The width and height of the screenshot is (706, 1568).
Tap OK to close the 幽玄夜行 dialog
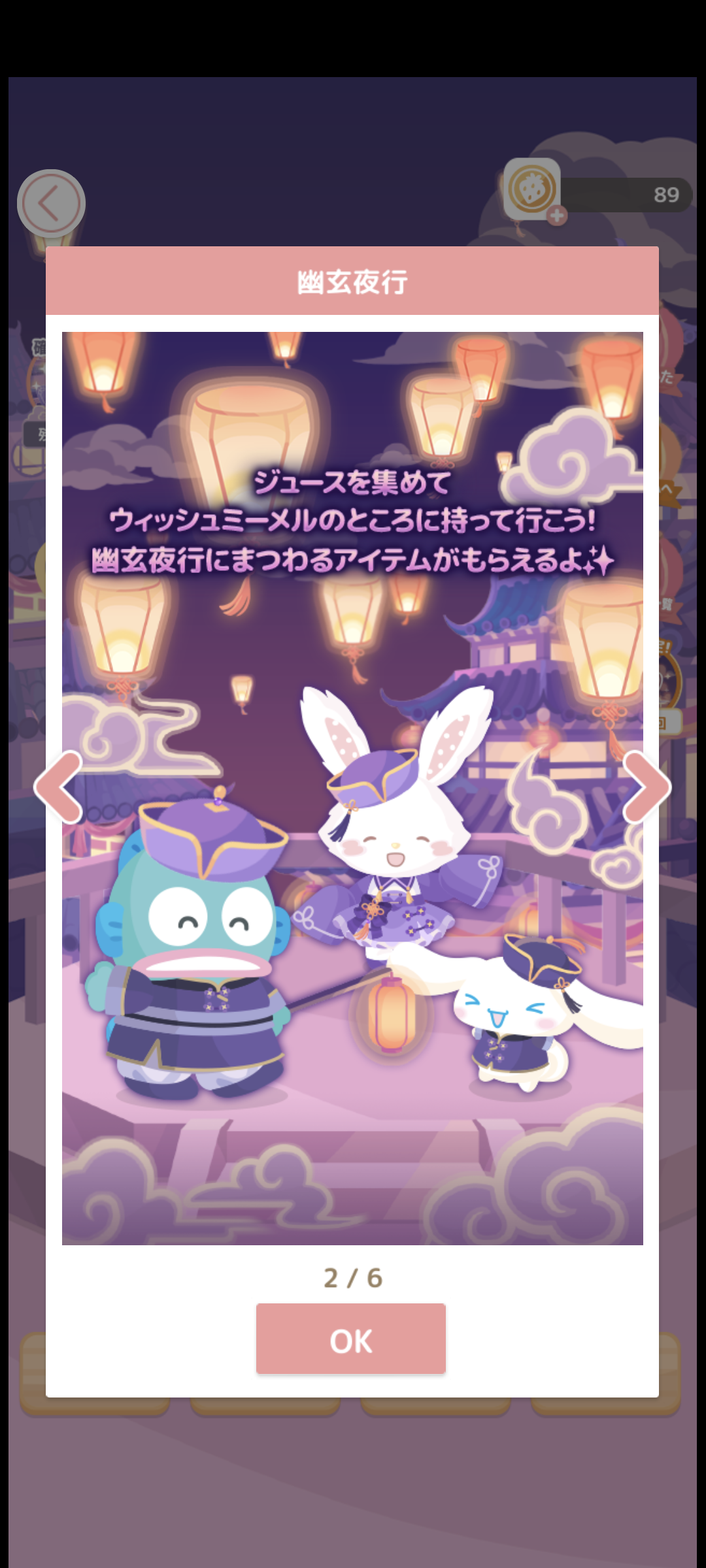coord(351,1339)
